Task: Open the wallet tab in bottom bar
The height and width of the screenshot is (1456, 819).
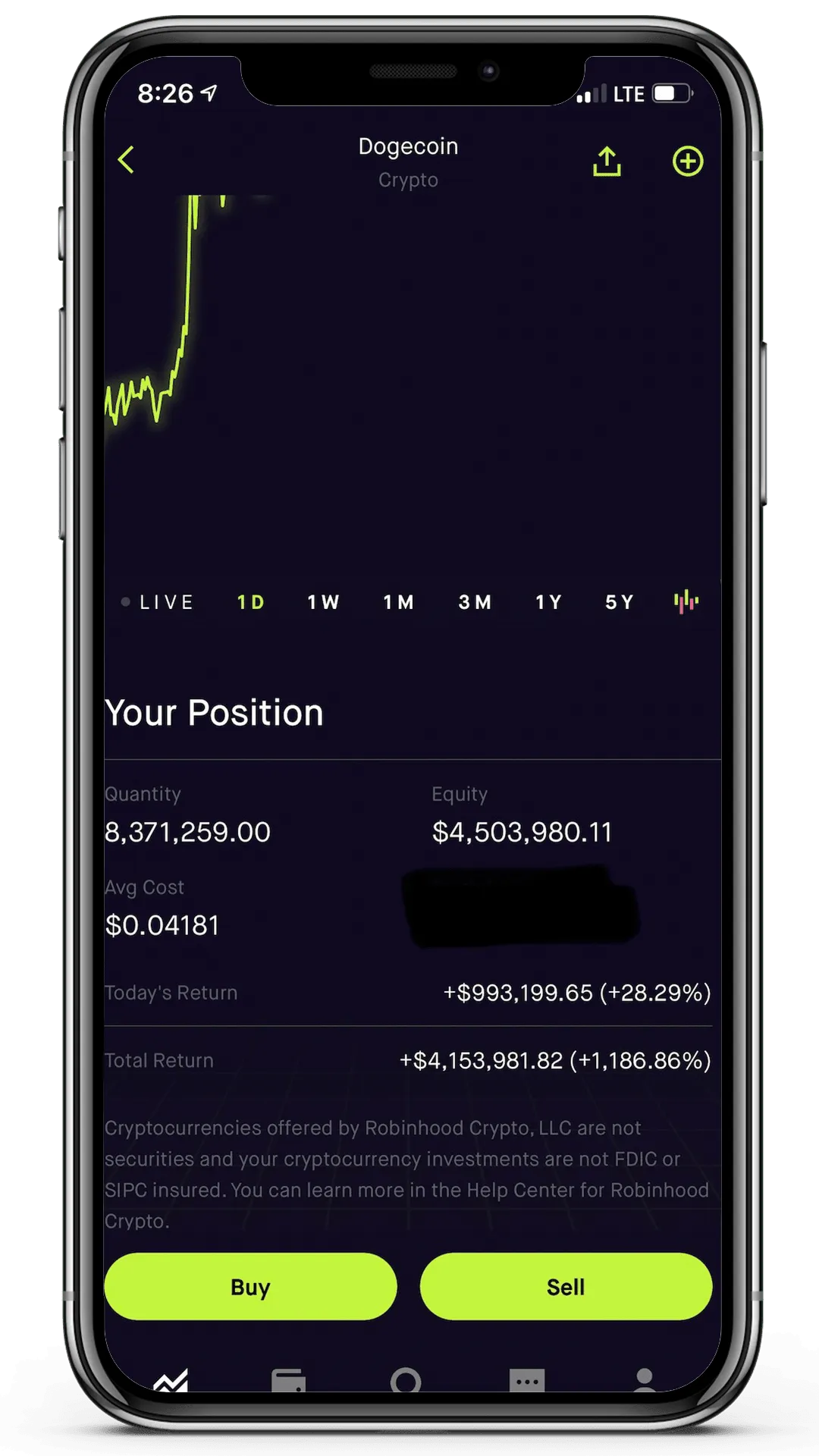Action: tap(288, 1379)
